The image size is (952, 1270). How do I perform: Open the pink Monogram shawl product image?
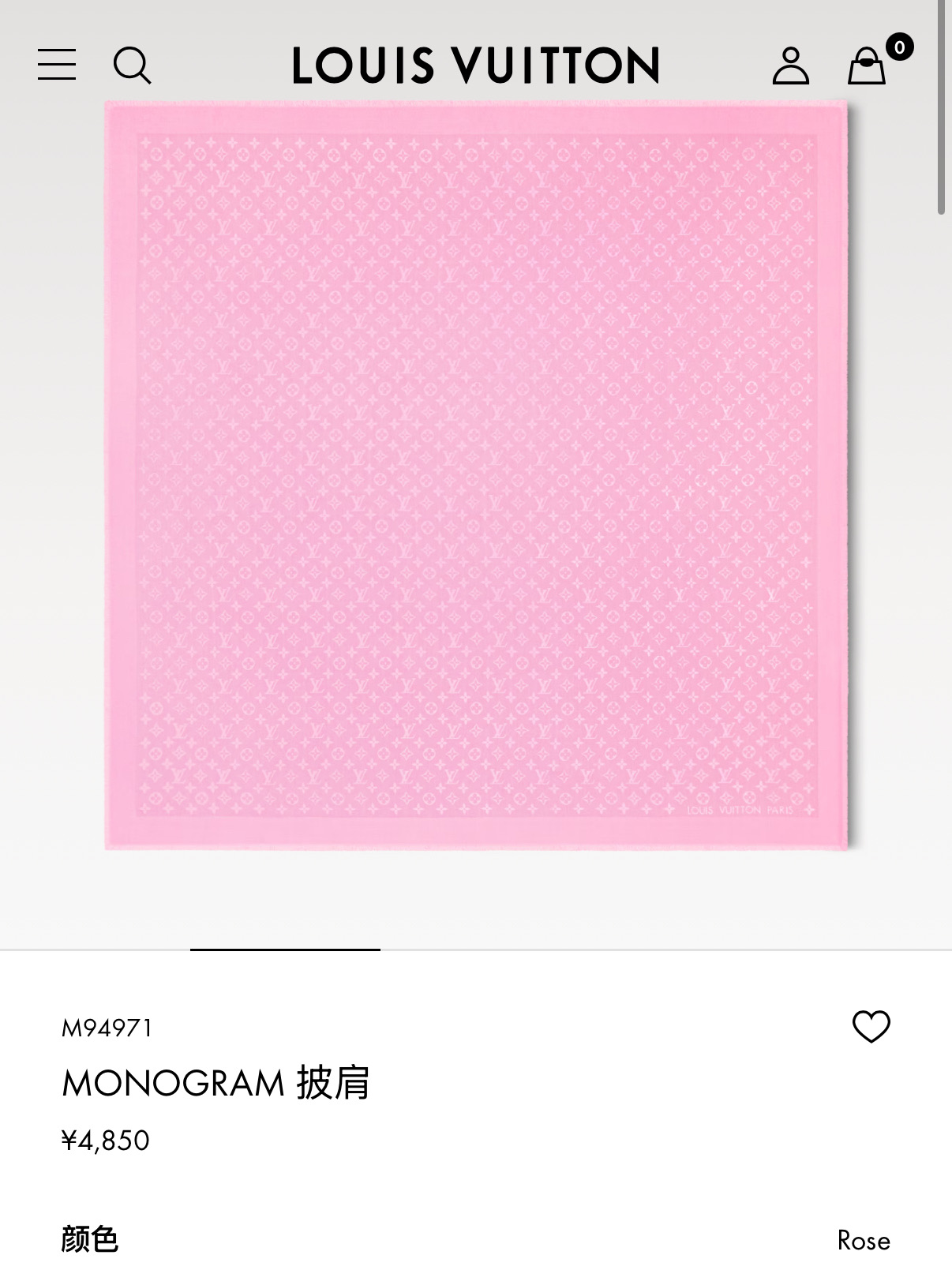(x=476, y=475)
